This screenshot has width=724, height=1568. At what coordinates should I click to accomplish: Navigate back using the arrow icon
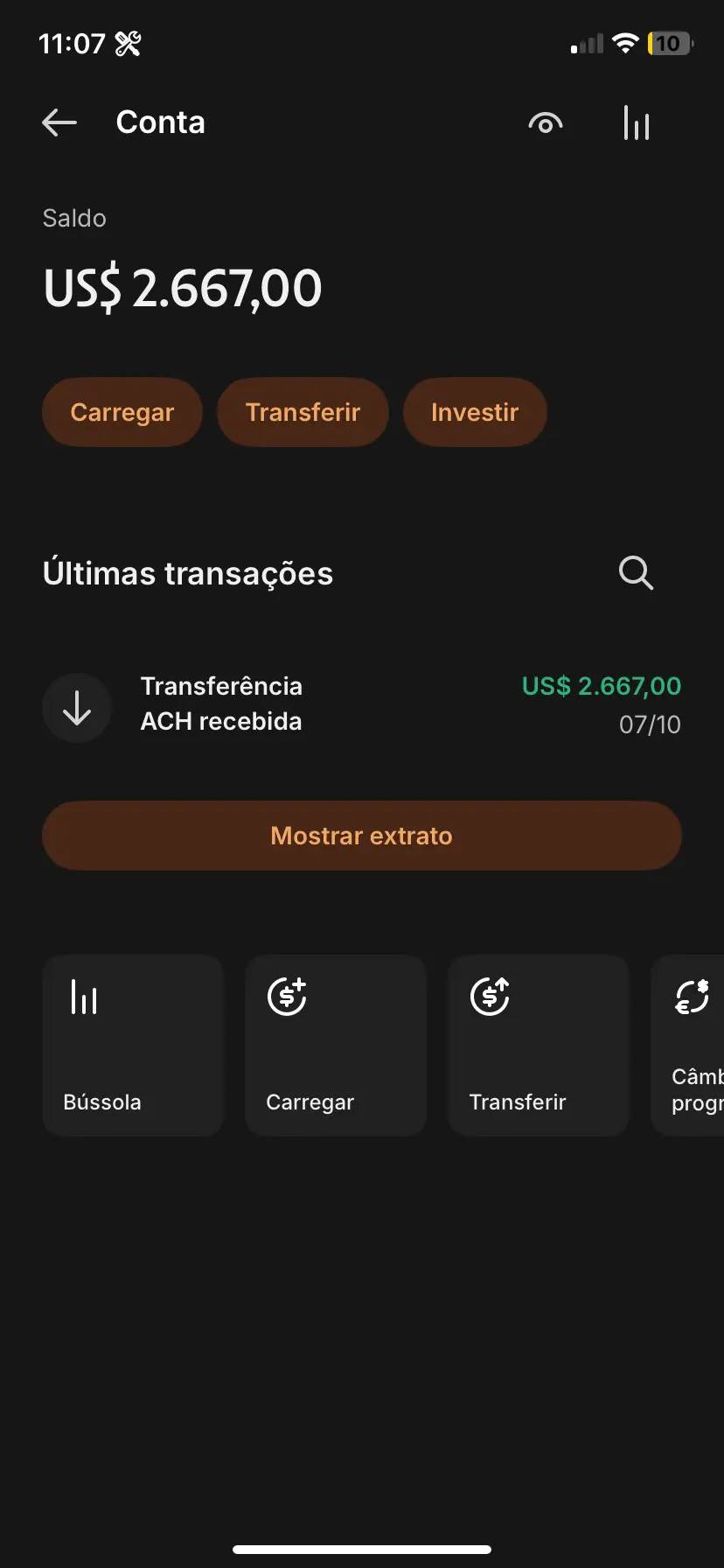click(59, 122)
